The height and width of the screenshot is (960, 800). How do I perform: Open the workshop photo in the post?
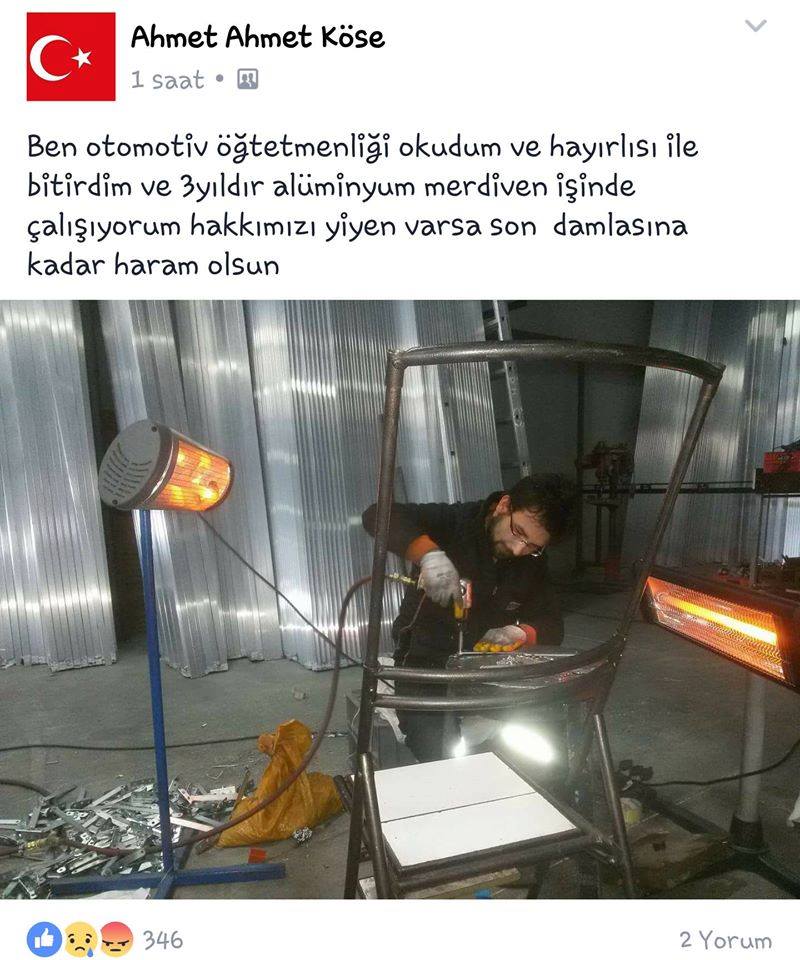(x=400, y=598)
